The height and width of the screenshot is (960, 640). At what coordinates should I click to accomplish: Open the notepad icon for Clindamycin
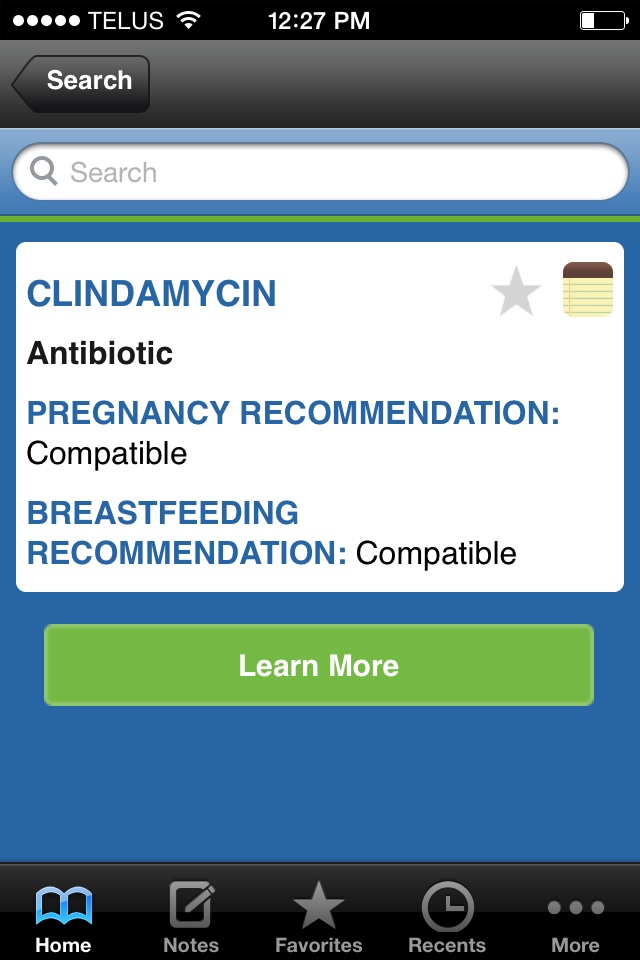(x=588, y=290)
